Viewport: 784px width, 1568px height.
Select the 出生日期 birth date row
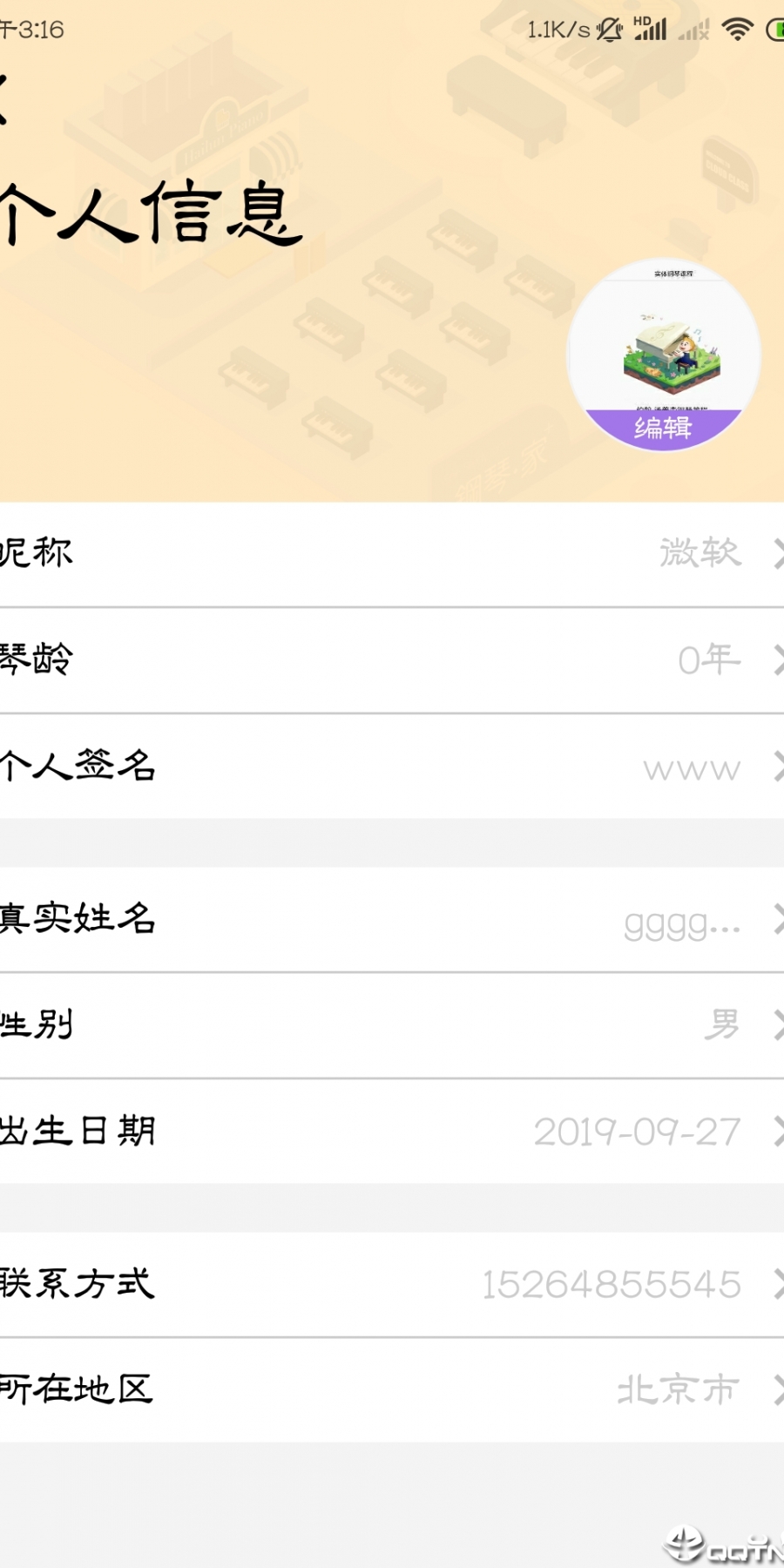tap(392, 1132)
